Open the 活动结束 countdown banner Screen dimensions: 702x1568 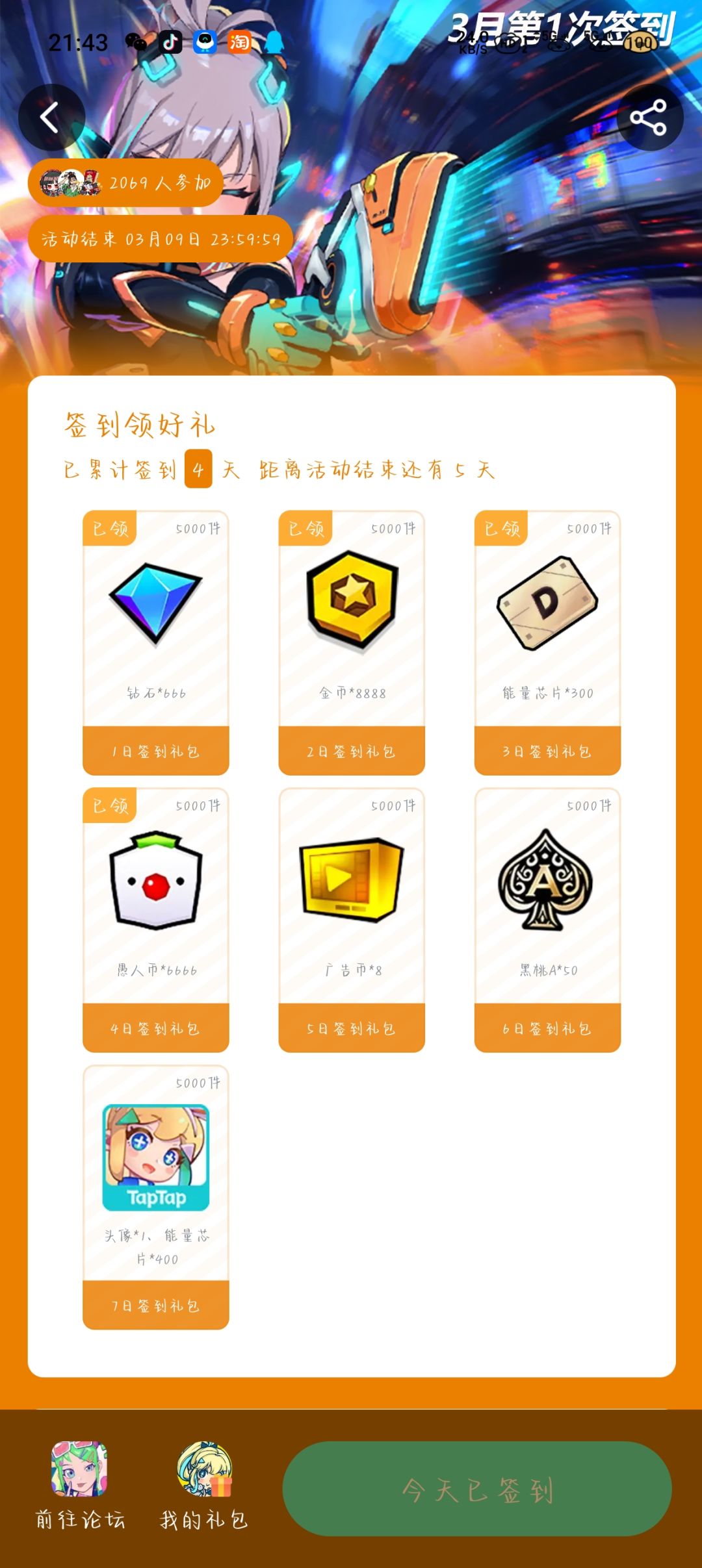point(161,240)
